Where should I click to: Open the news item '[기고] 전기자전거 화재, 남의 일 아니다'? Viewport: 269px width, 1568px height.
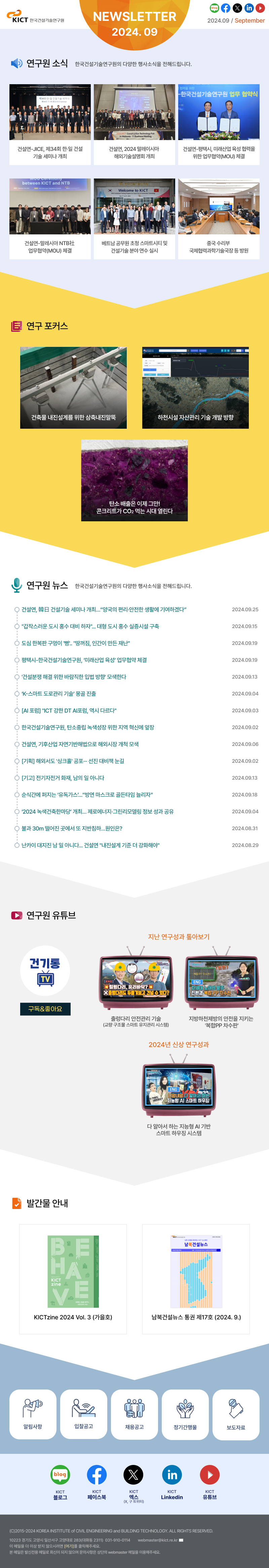[x=63, y=777]
